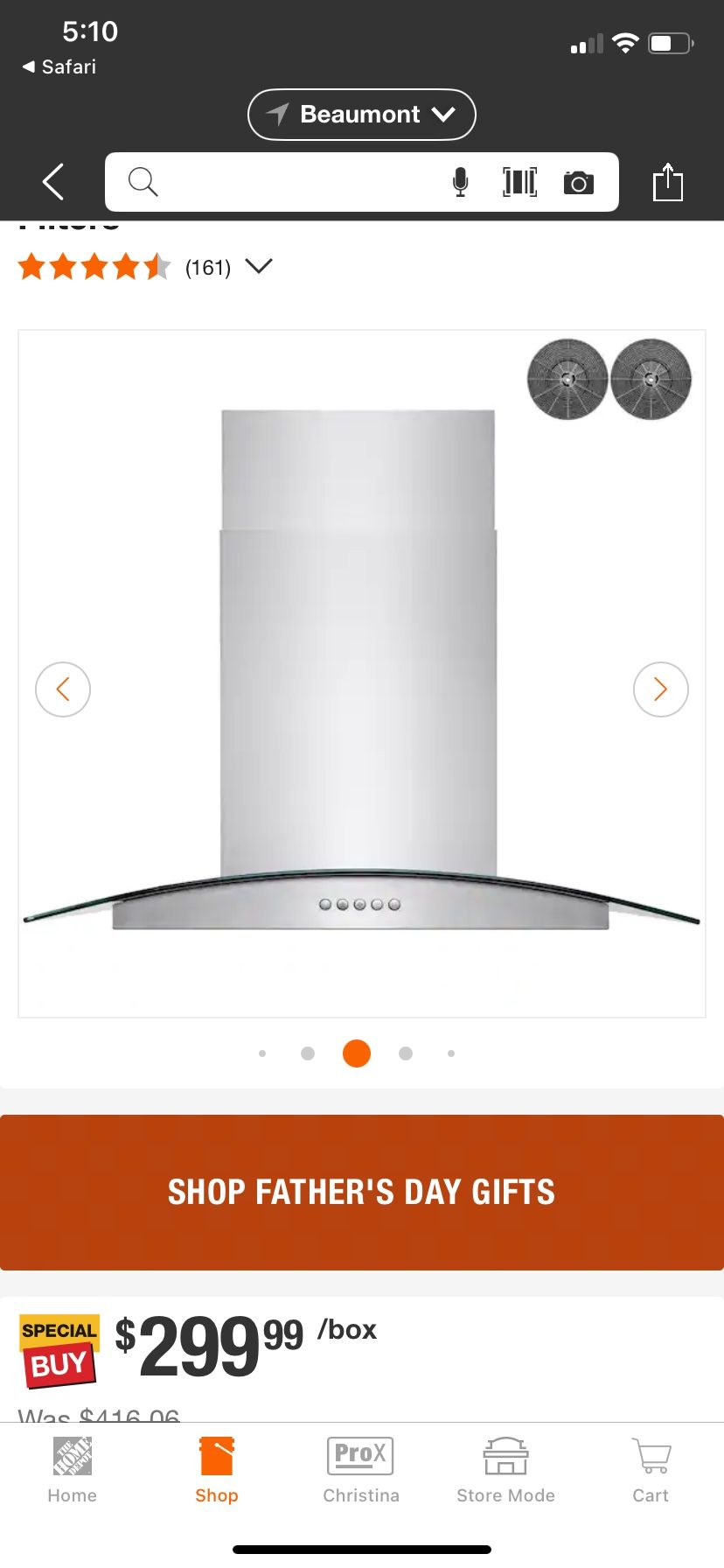Tap Shop Father's Day Gifts banner

(362, 1193)
